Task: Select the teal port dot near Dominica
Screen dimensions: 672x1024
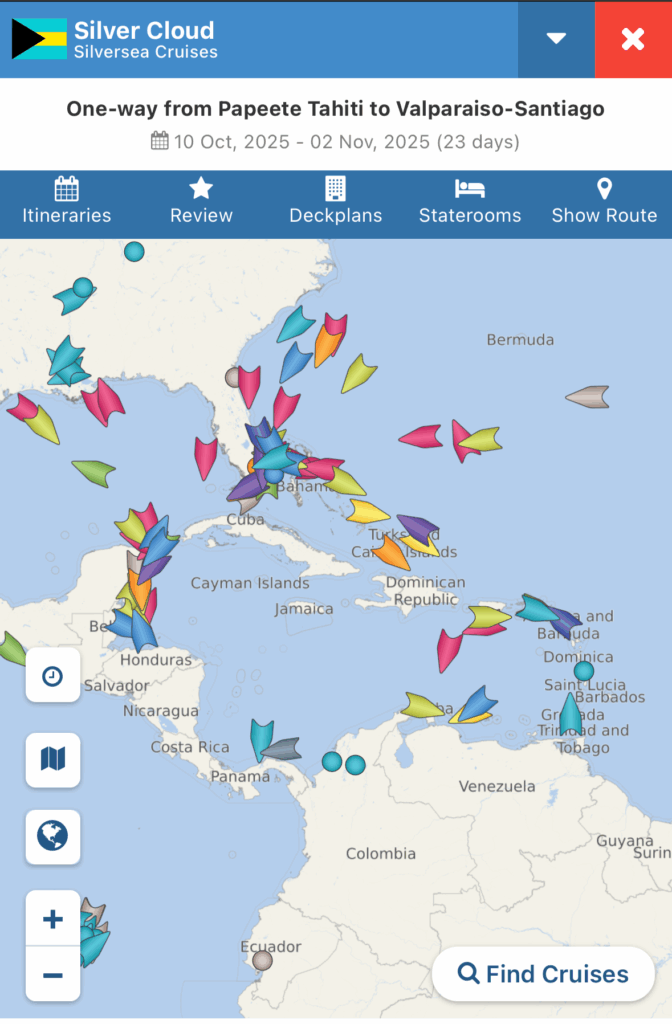Action: (584, 671)
